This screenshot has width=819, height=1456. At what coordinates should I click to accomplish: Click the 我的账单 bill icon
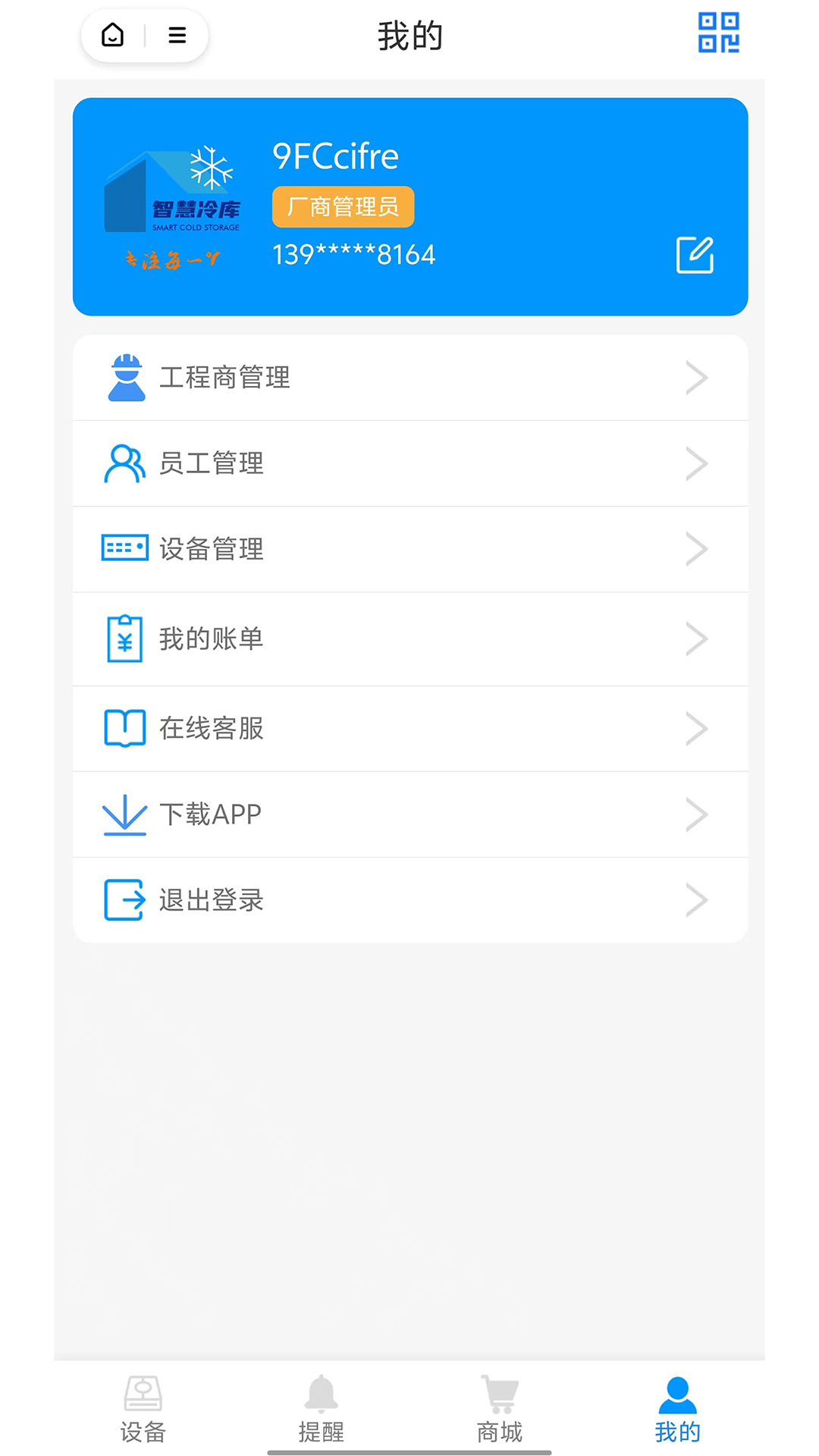(x=124, y=639)
